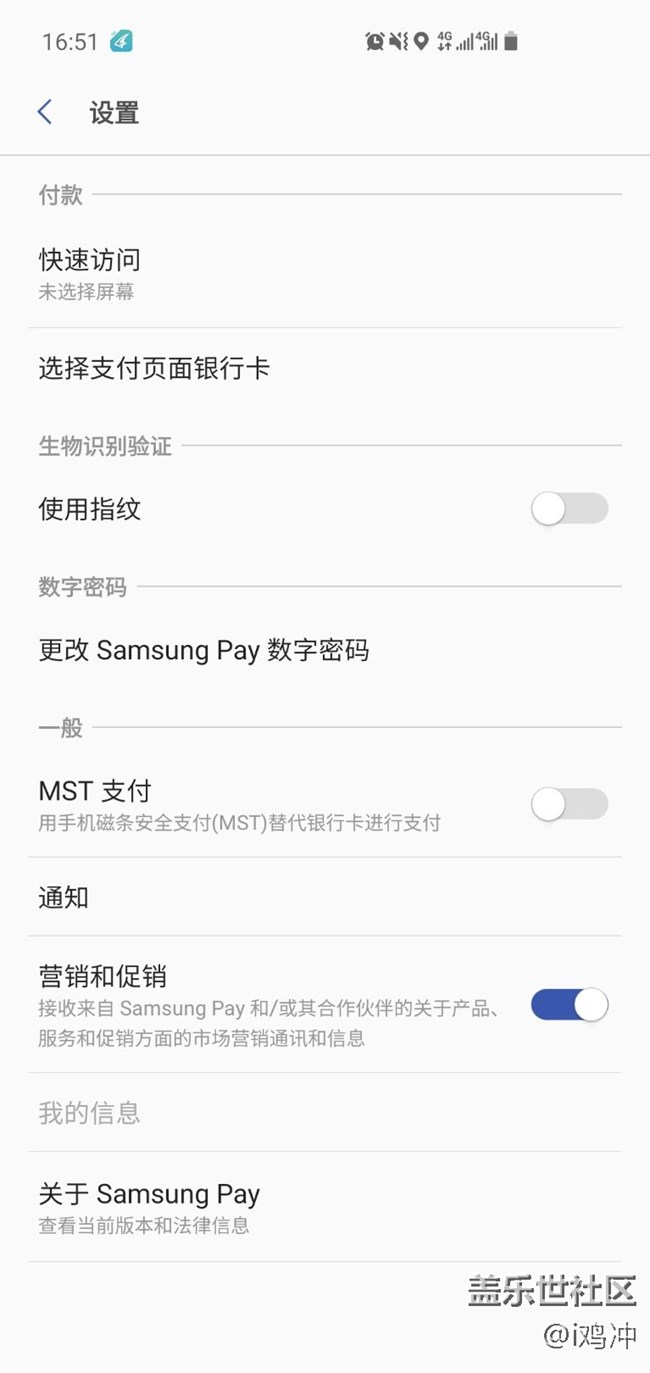The image size is (650, 1373).
Task: Disable the 营销和促销 switch
Action: coord(569,1005)
